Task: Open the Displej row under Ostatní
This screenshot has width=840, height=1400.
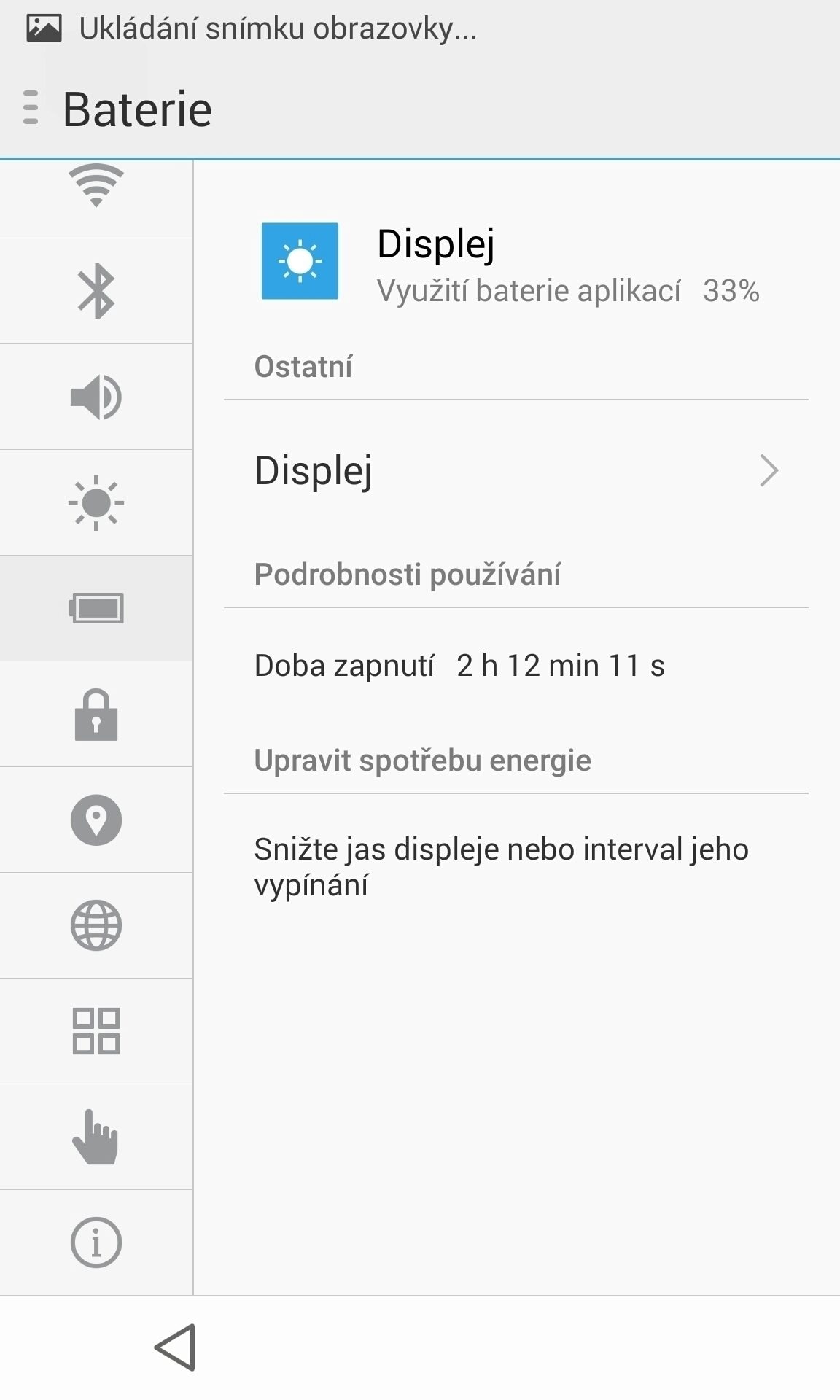Action: point(516,470)
